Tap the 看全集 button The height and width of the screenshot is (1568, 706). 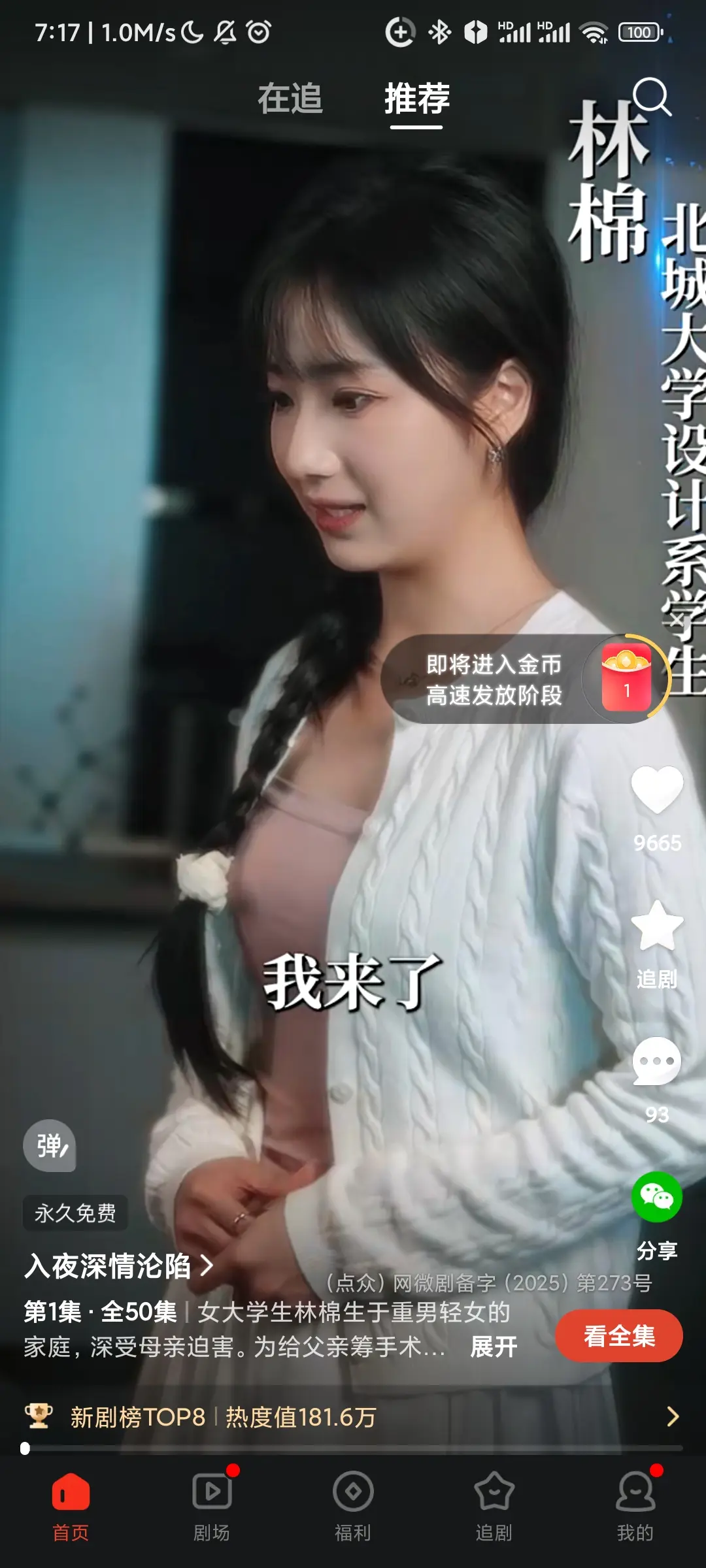pyautogui.click(x=618, y=1336)
